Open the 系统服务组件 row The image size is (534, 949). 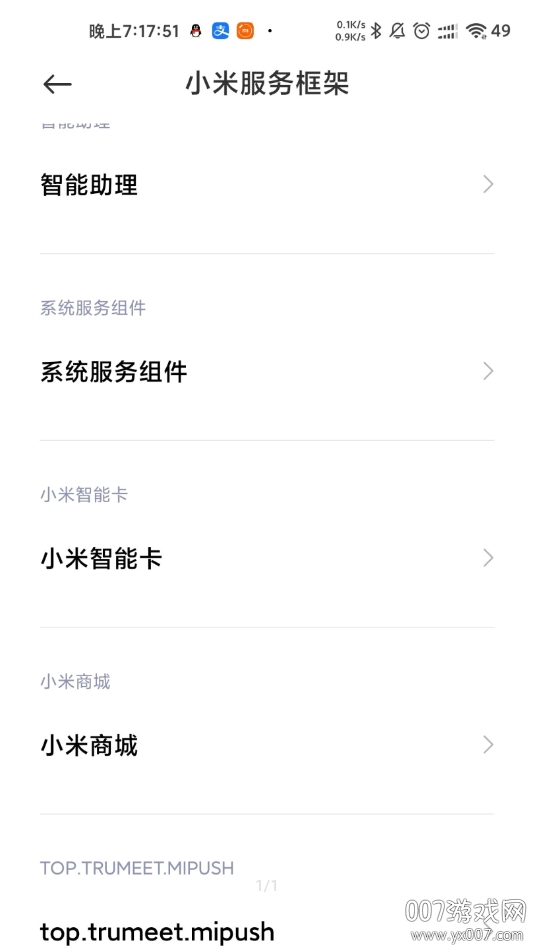[267, 371]
